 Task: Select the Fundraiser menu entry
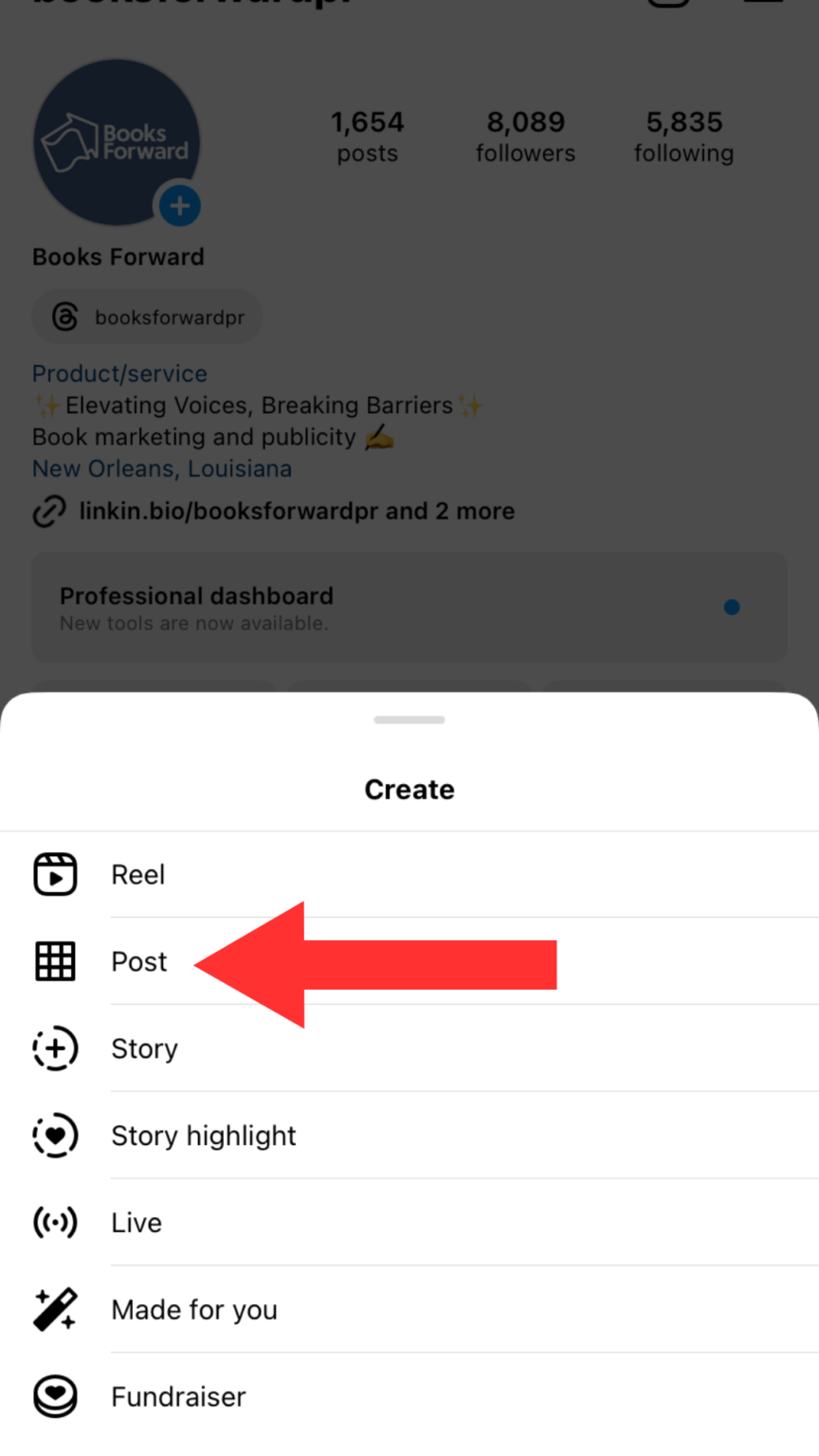tap(178, 1396)
